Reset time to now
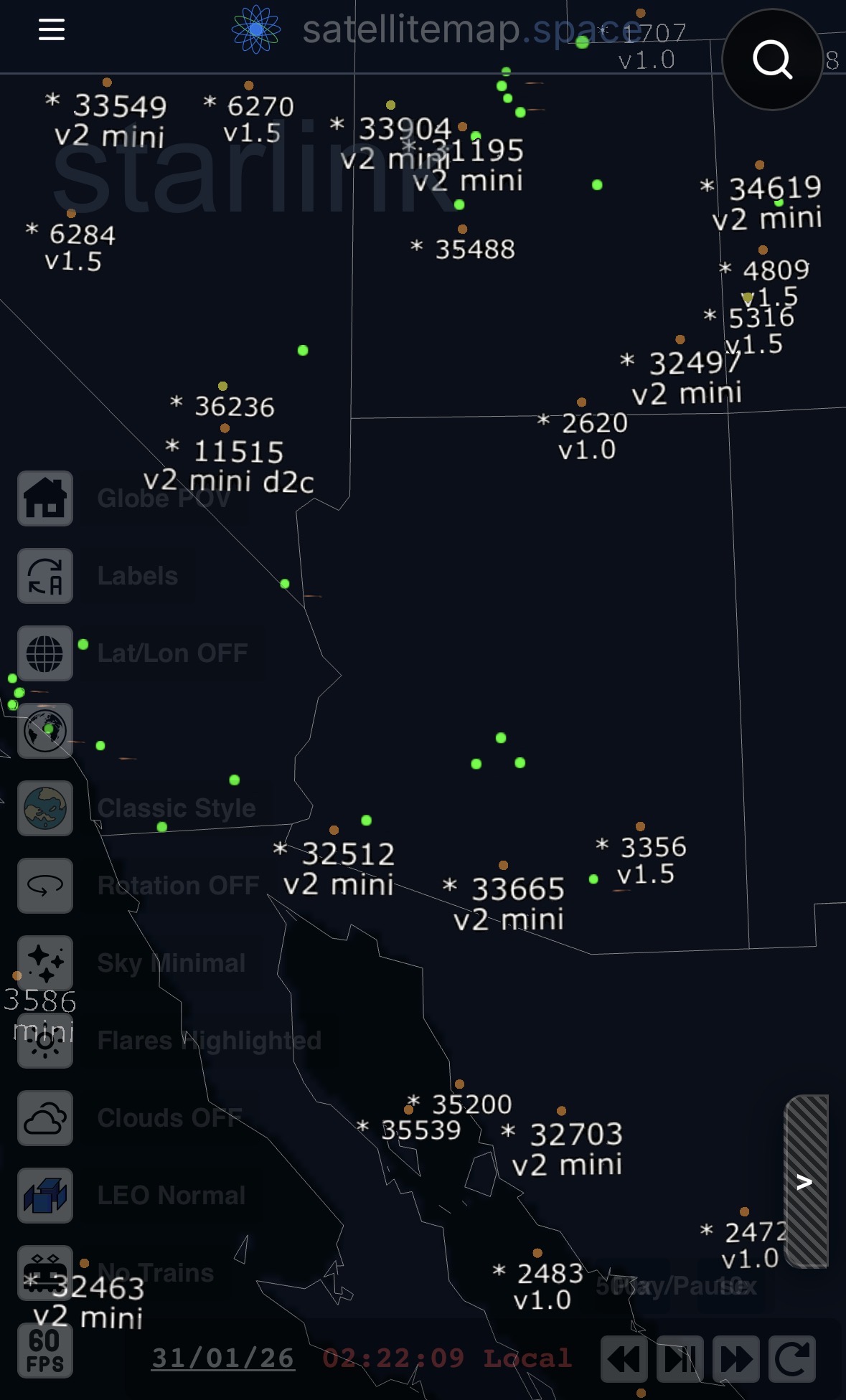846x1400 pixels. 792,1358
